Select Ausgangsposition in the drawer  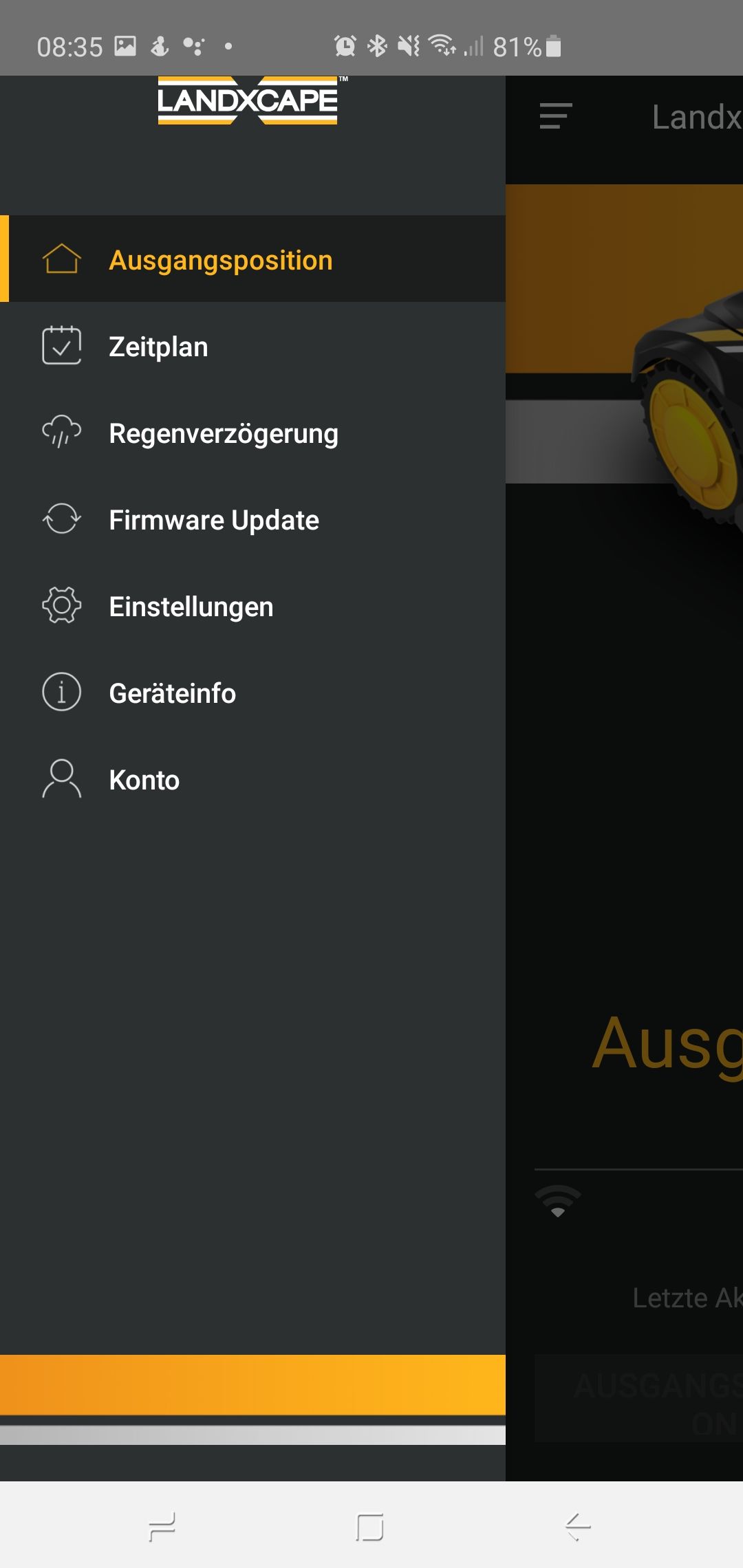pos(220,260)
